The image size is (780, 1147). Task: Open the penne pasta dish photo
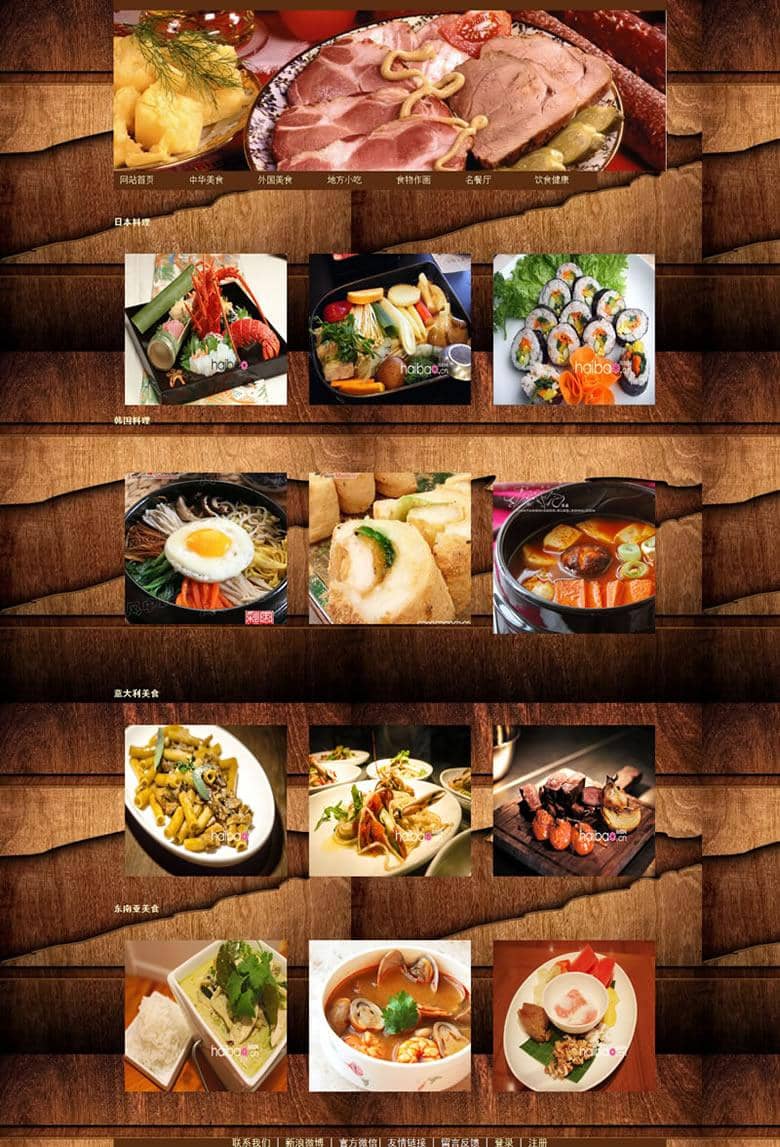(x=206, y=801)
